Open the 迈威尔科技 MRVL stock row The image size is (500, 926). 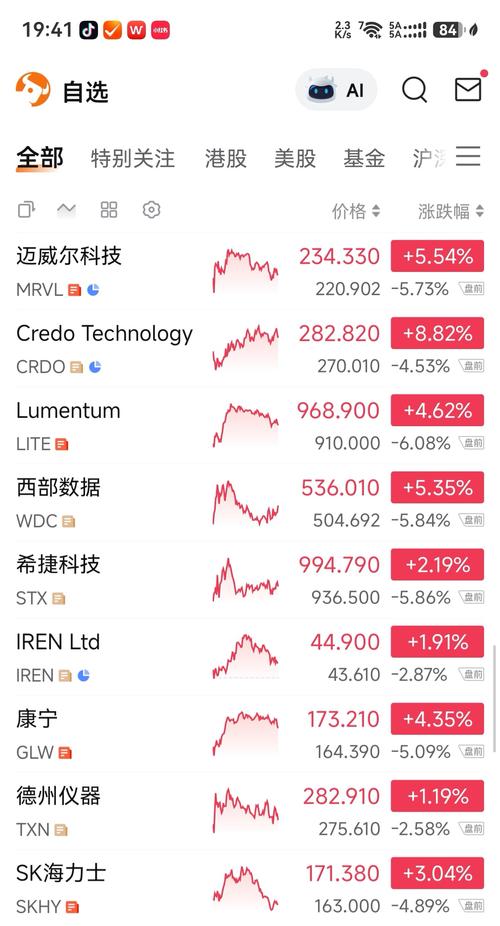coord(250,272)
